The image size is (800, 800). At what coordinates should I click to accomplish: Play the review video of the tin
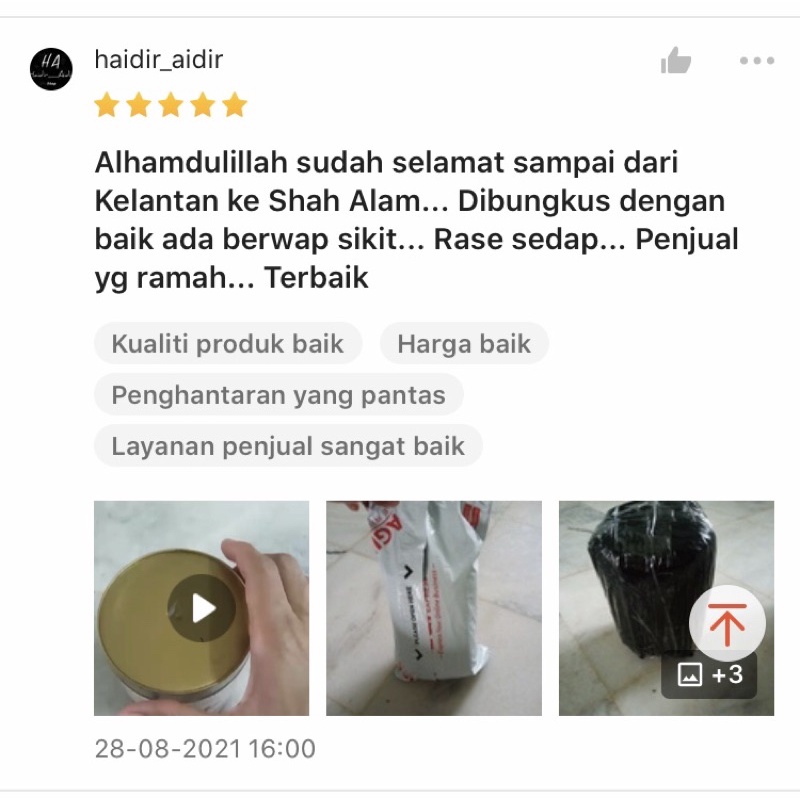click(202, 608)
